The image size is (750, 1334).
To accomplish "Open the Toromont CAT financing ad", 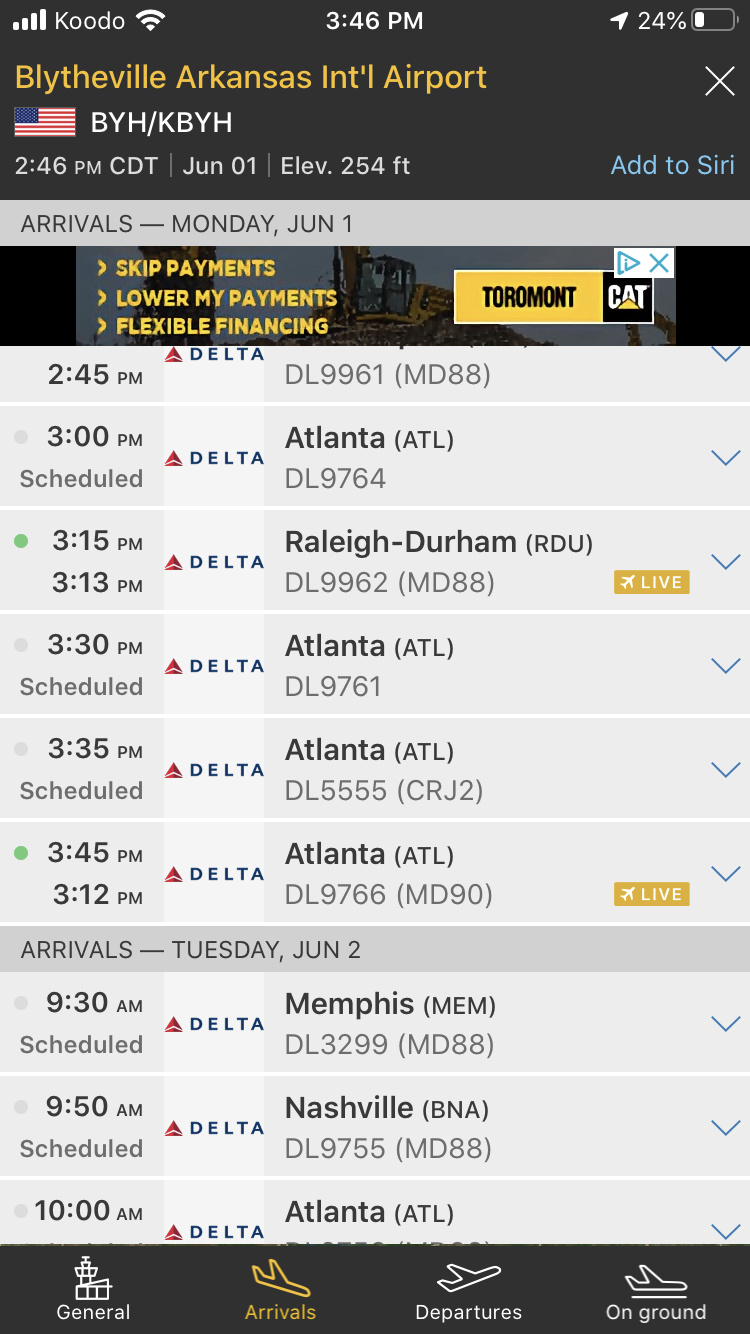I will (375, 297).
